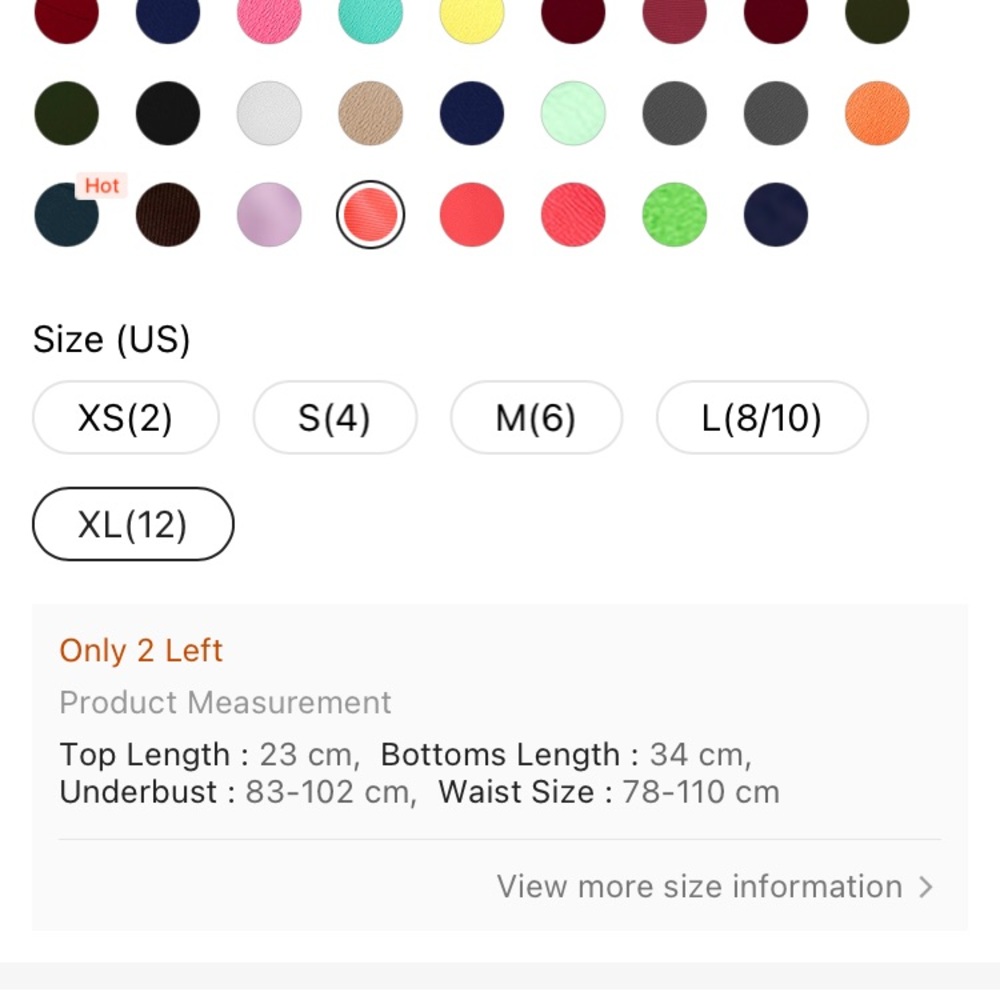Select the dark brown color swatch
The height and width of the screenshot is (1000, 1000).
(x=168, y=214)
